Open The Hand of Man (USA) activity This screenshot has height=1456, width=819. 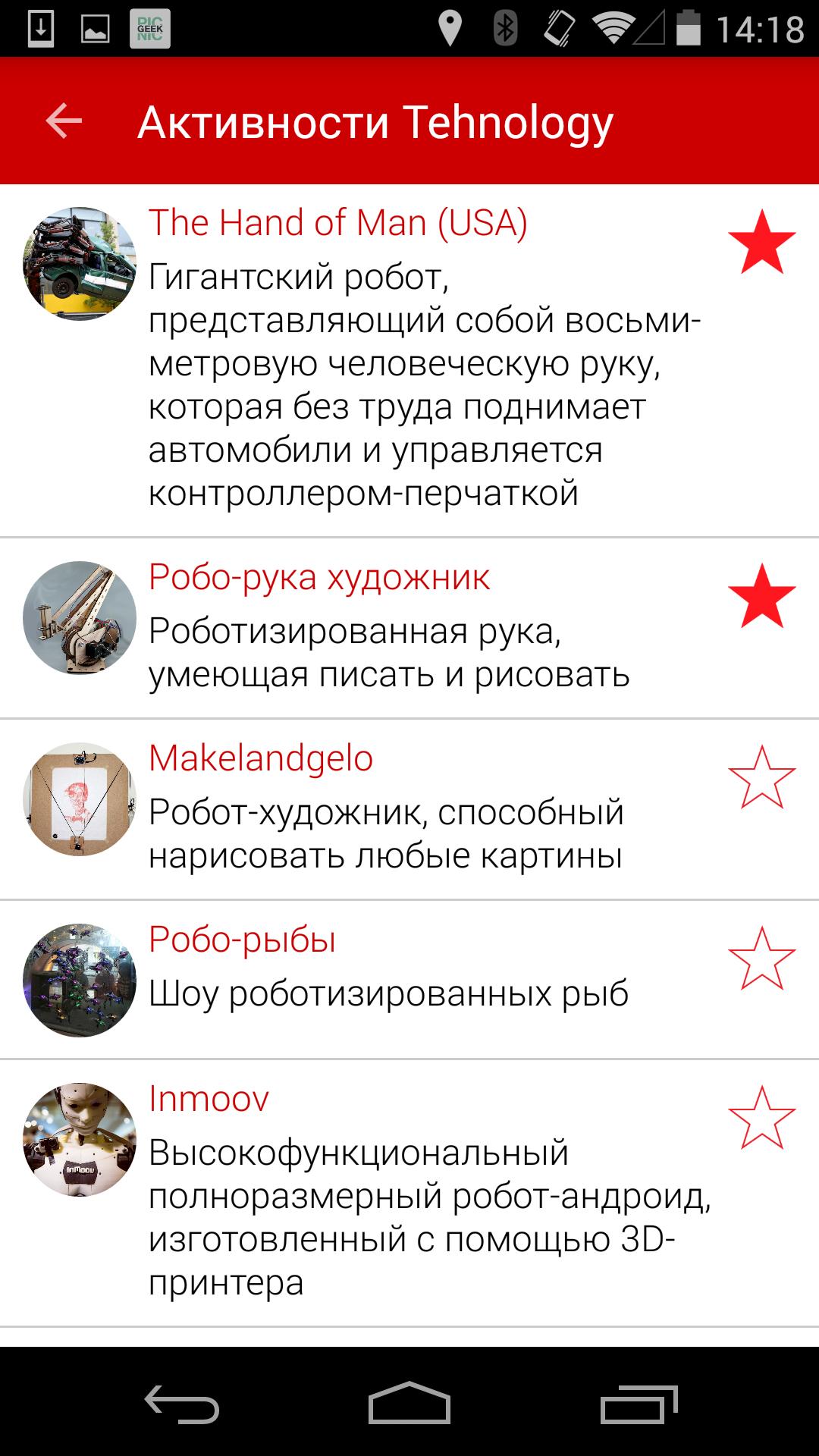coord(337,223)
